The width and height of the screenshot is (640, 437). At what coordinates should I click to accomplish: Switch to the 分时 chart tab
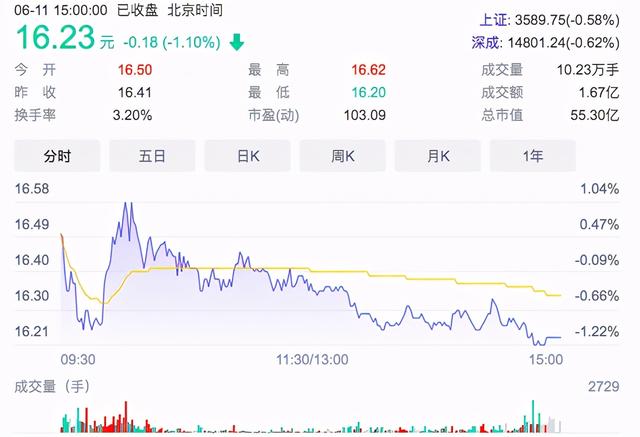coord(57,156)
